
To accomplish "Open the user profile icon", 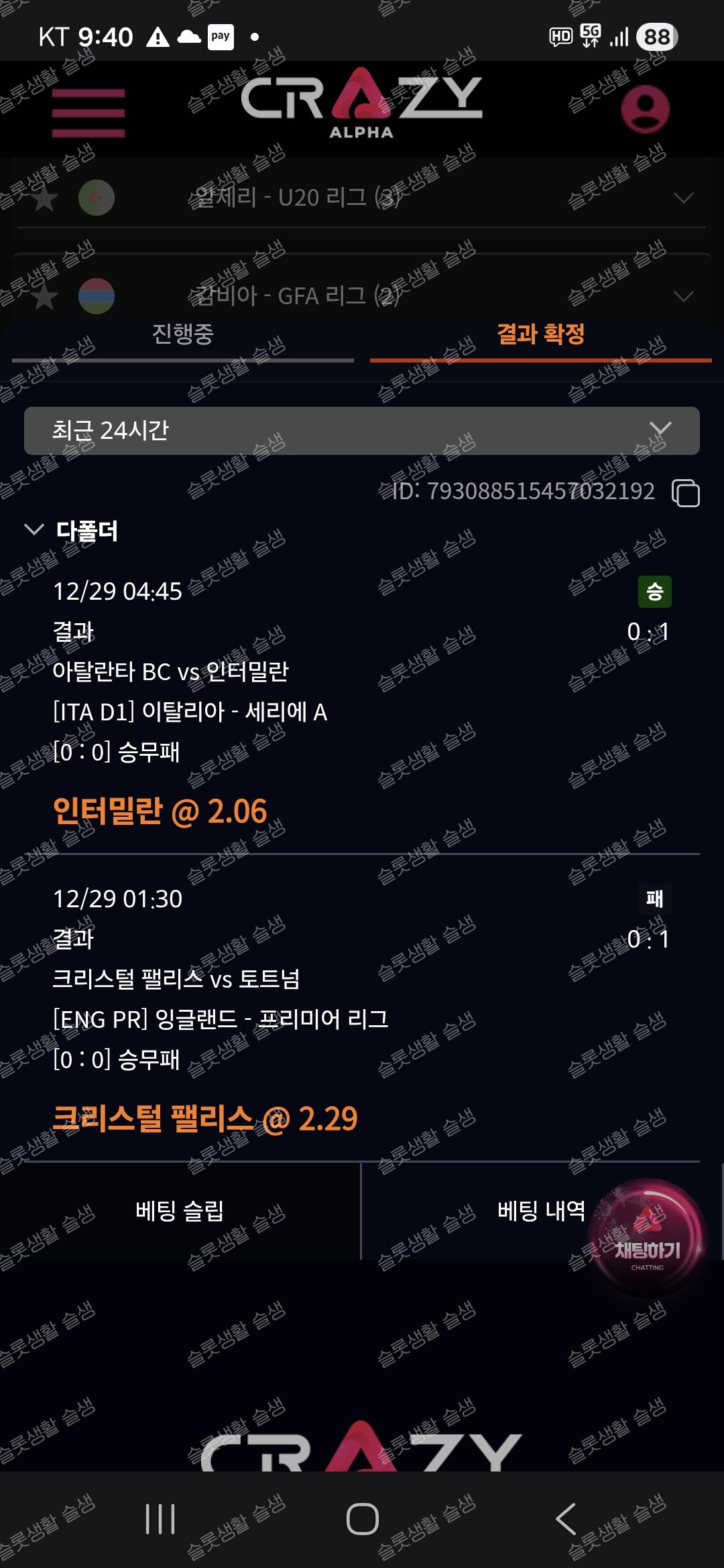I will [x=645, y=109].
